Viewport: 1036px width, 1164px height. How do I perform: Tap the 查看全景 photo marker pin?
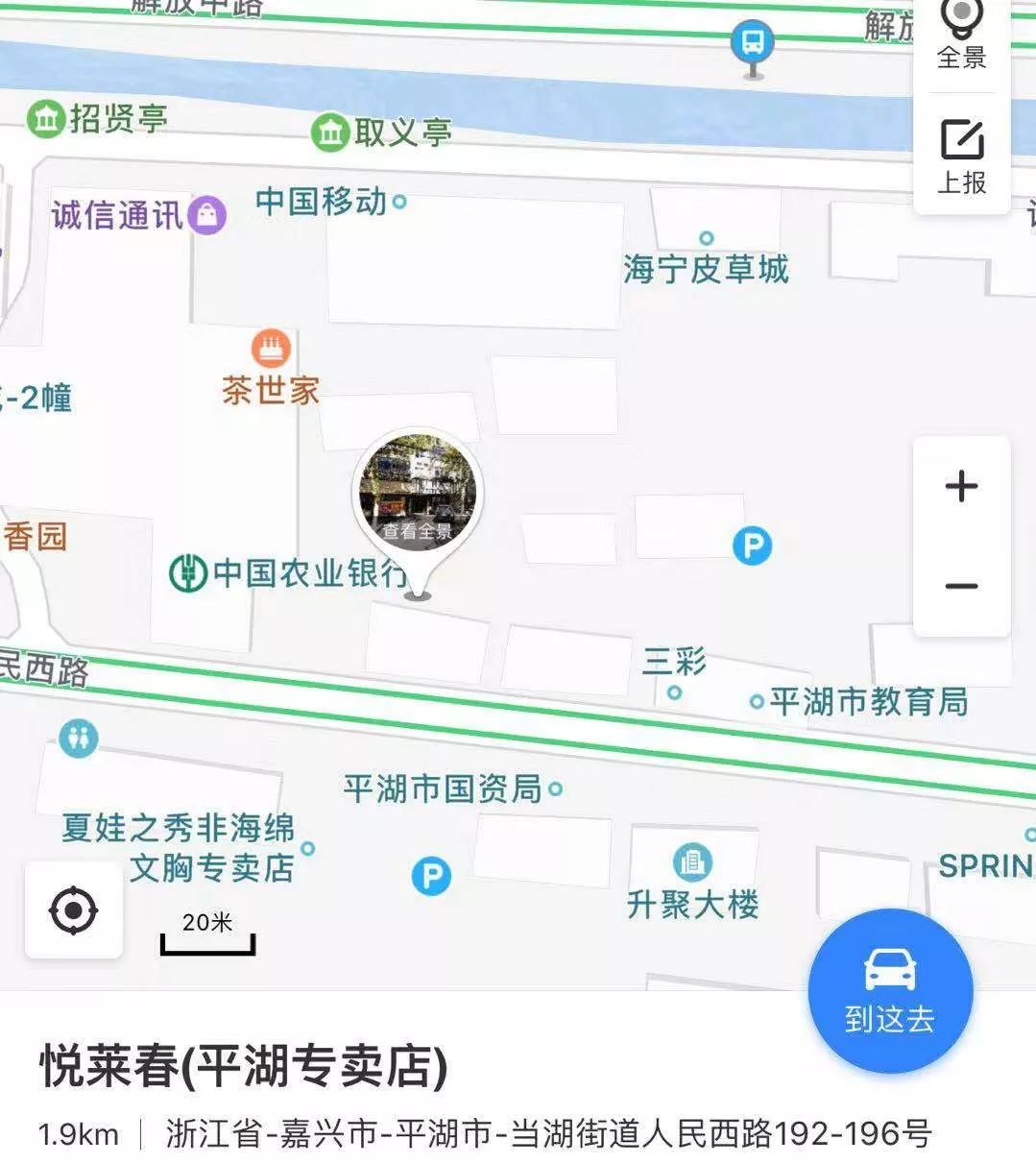[417, 492]
